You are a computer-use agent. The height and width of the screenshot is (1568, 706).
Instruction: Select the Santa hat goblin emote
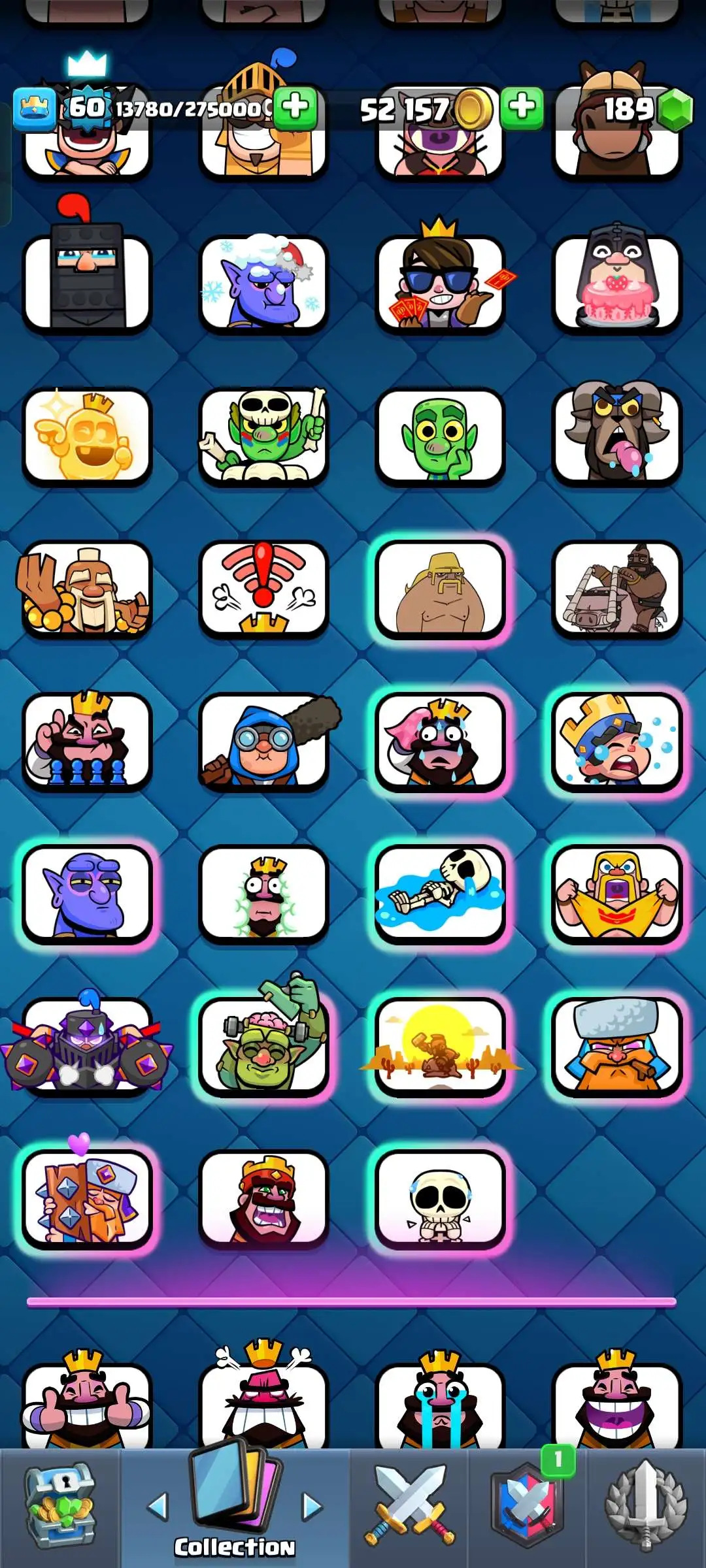click(x=263, y=284)
